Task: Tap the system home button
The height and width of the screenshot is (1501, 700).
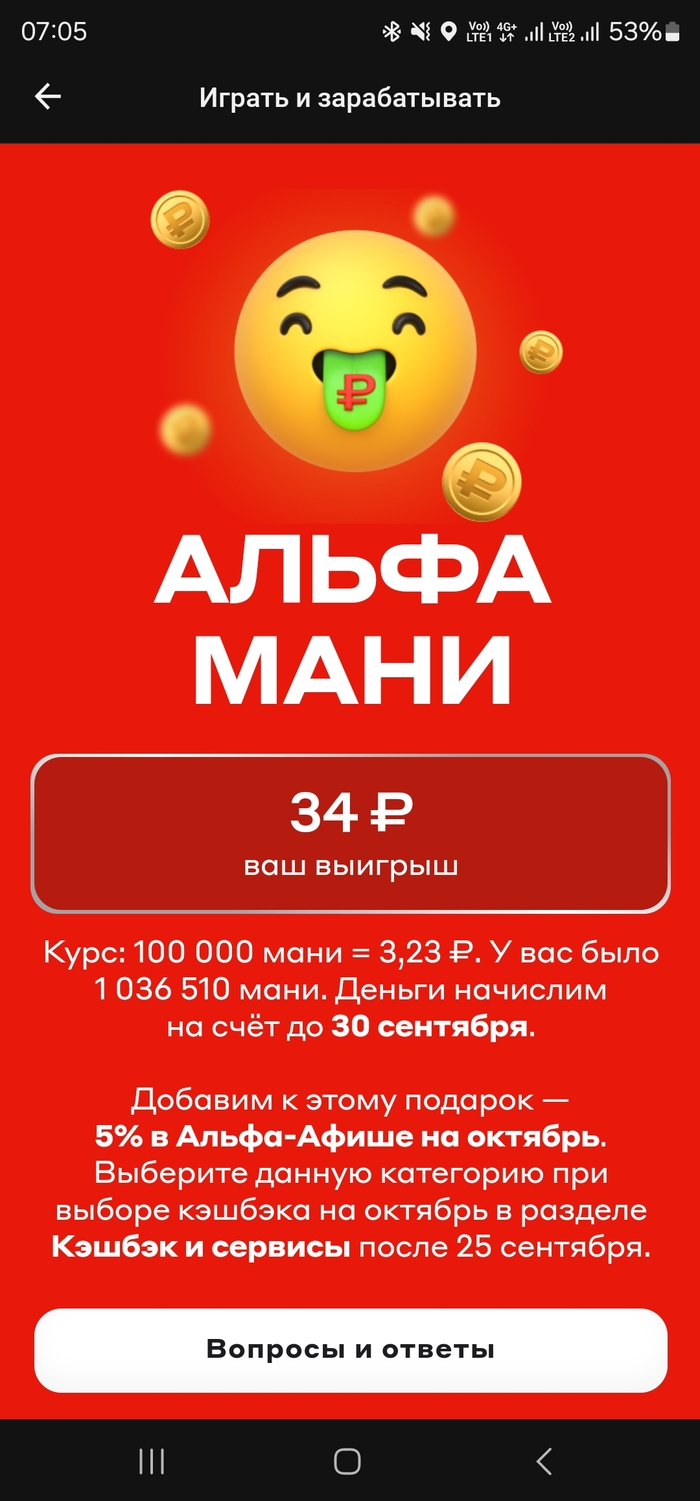Action: [x=347, y=1461]
